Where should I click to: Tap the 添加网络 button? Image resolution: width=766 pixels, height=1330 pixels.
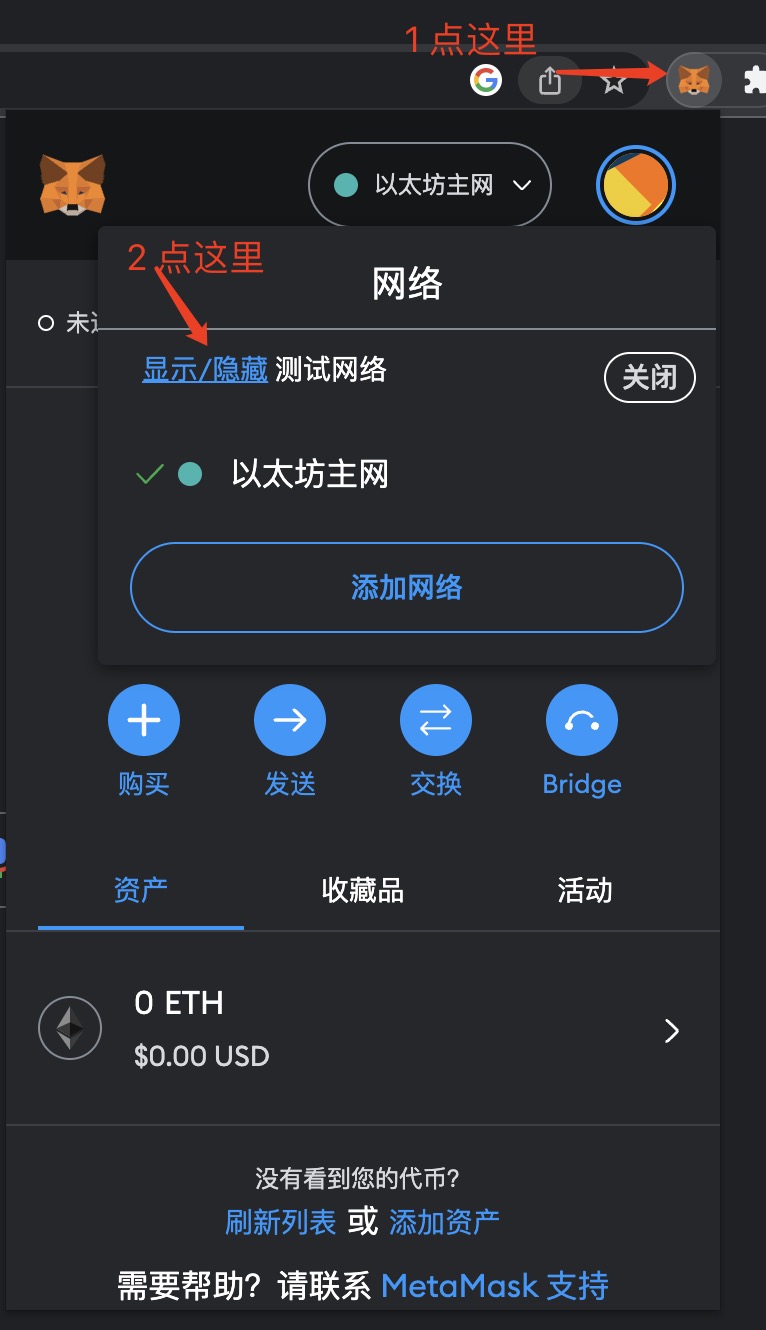click(406, 587)
